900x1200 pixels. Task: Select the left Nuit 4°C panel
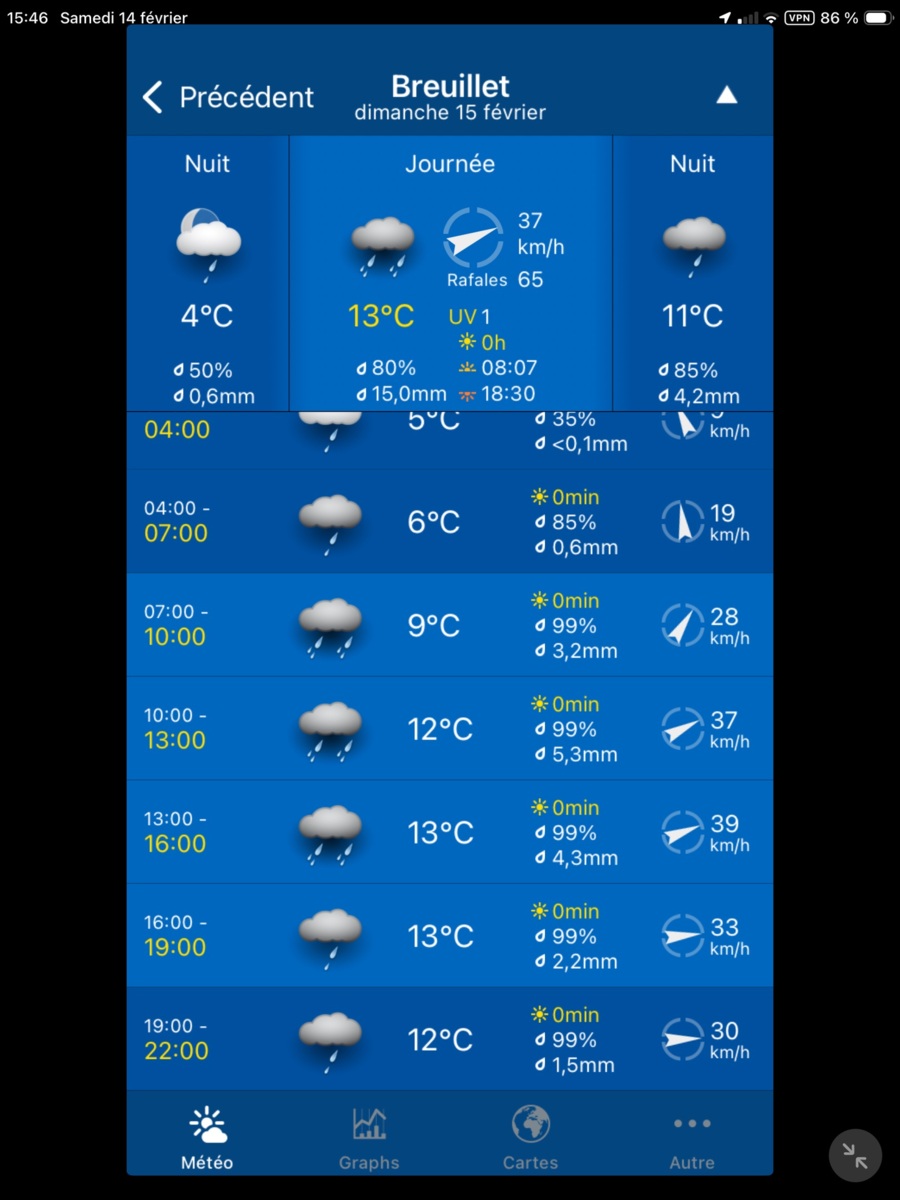(208, 275)
